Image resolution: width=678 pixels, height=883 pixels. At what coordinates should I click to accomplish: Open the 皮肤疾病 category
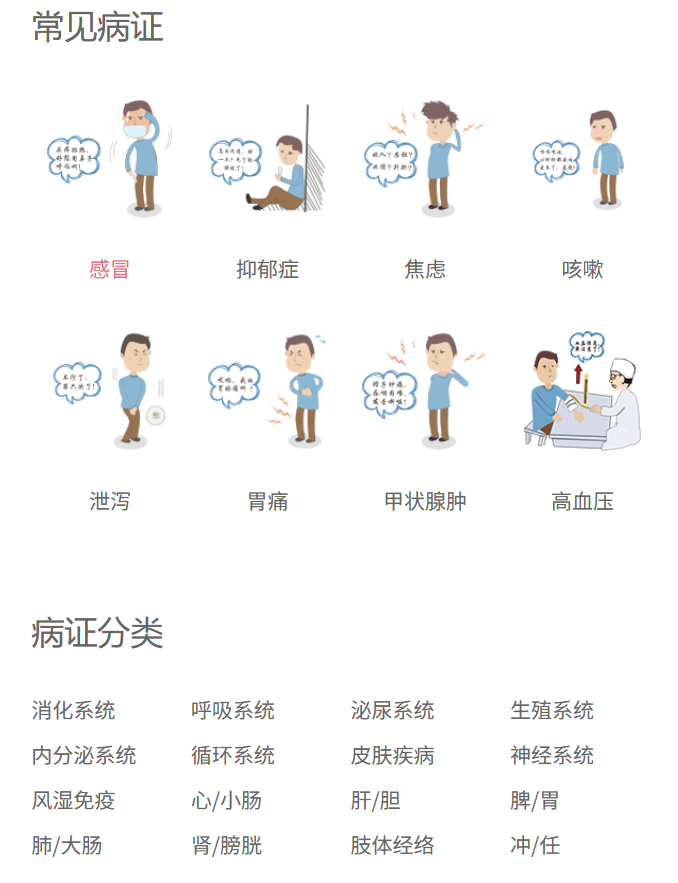pos(393,756)
